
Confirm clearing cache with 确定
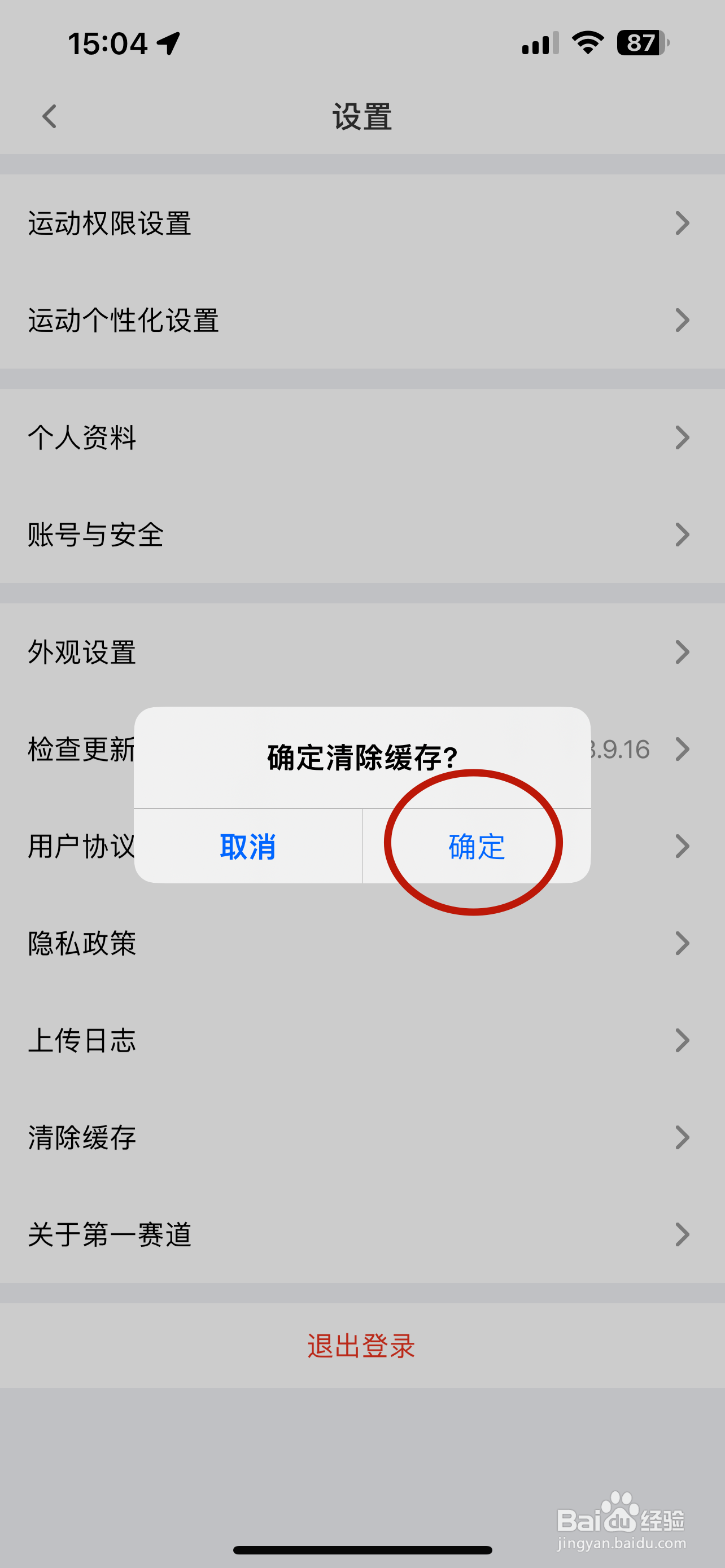pos(475,847)
